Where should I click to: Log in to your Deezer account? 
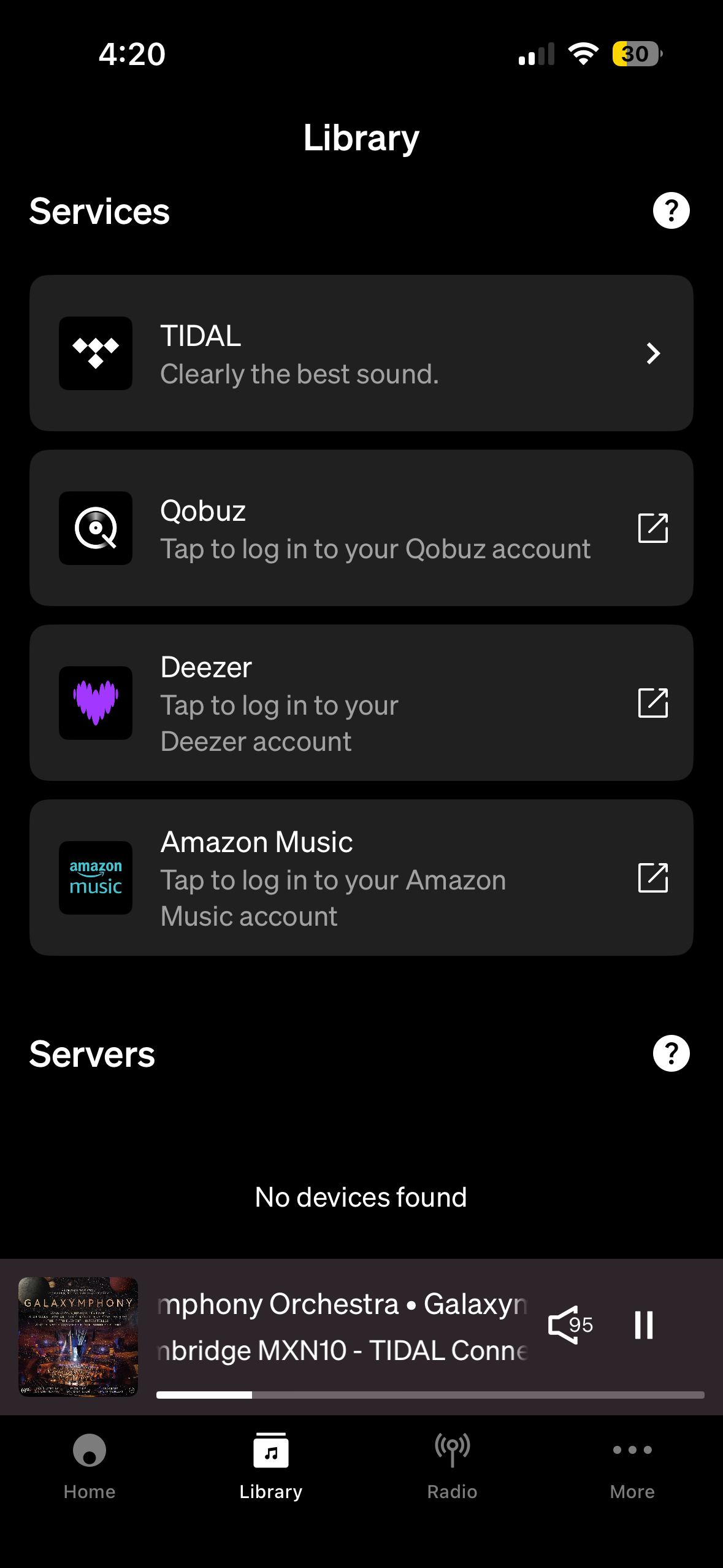click(361, 703)
